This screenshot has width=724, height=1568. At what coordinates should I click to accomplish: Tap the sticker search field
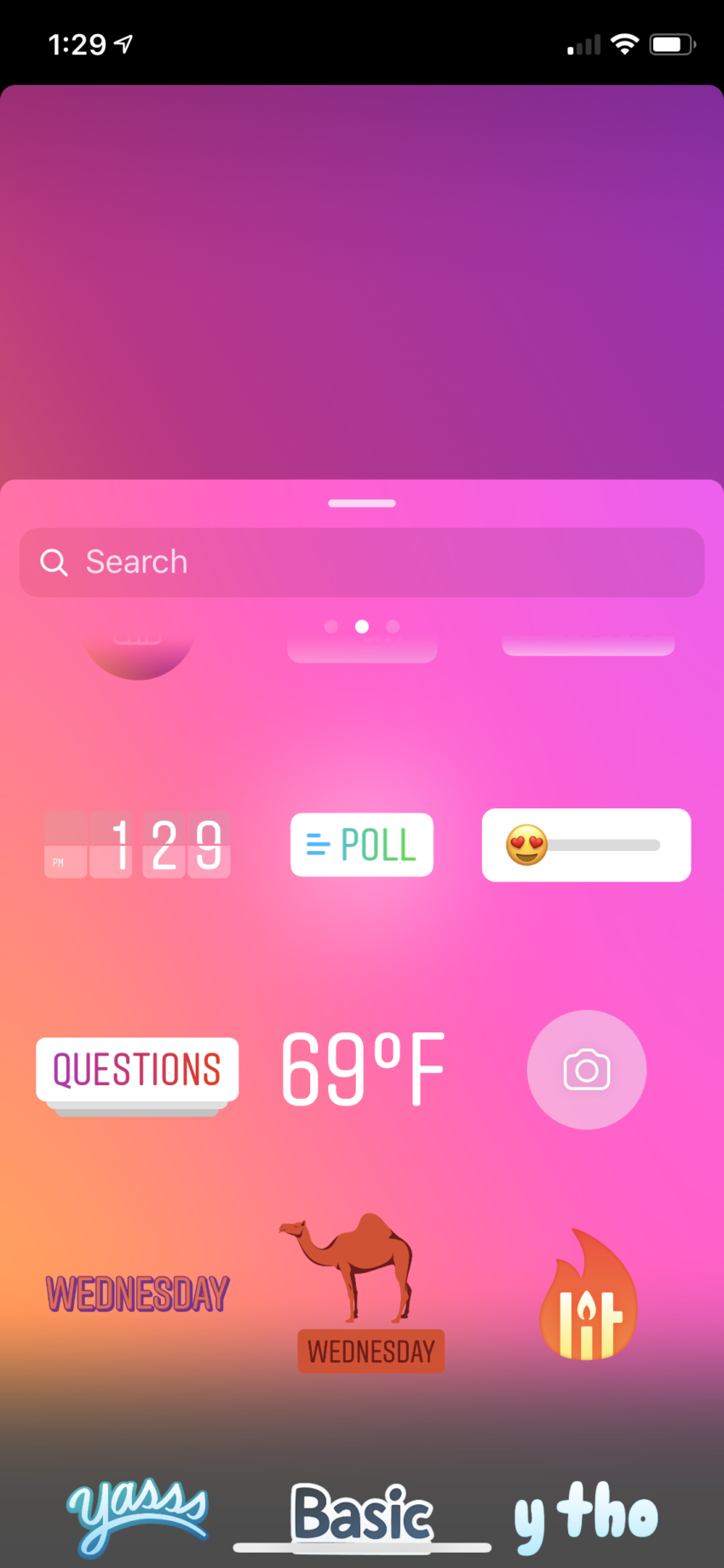click(x=361, y=562)
